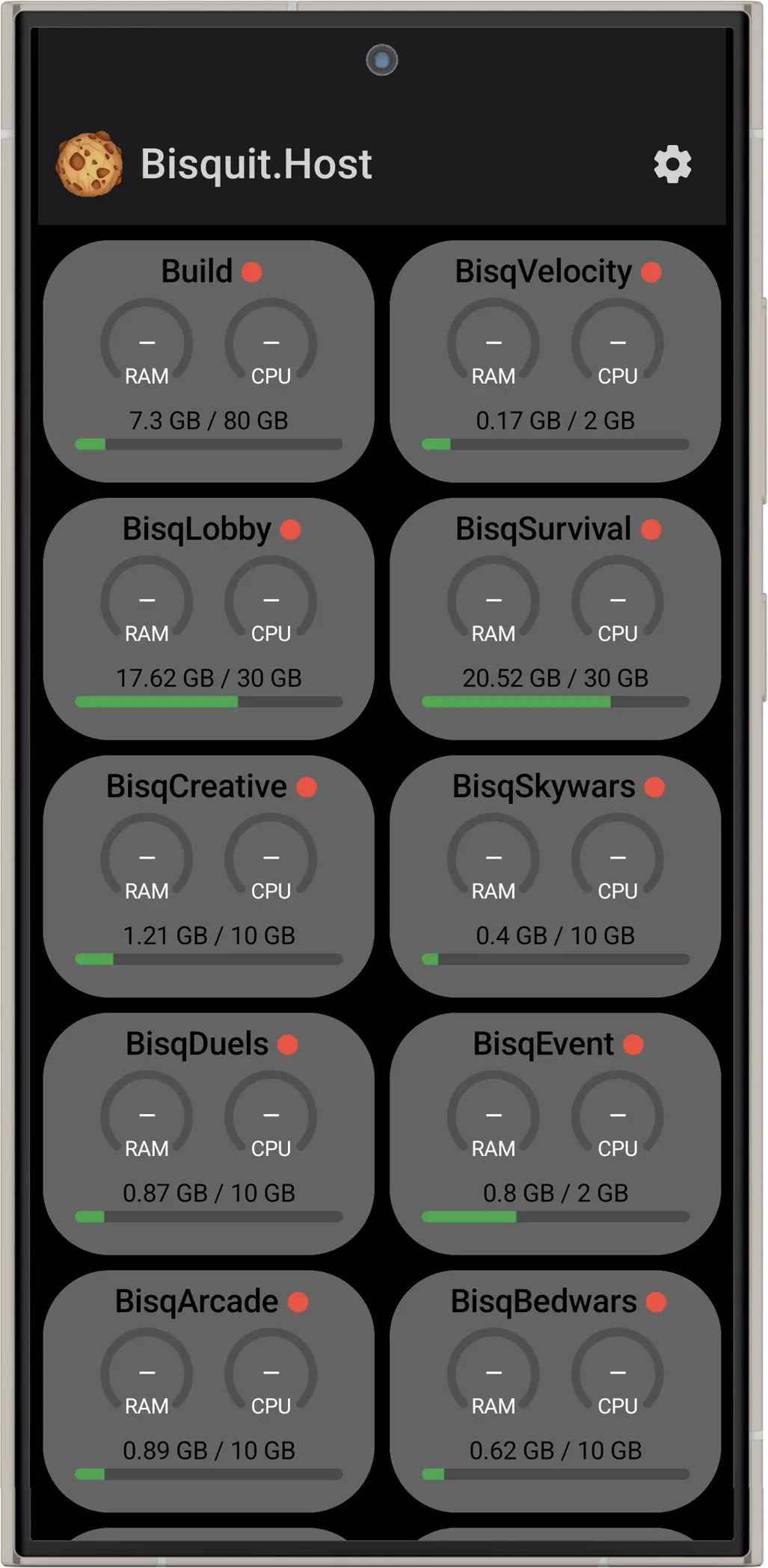
Task: Click the CPU gauge on BisqSurvival
Action: (x=618, y=600)
